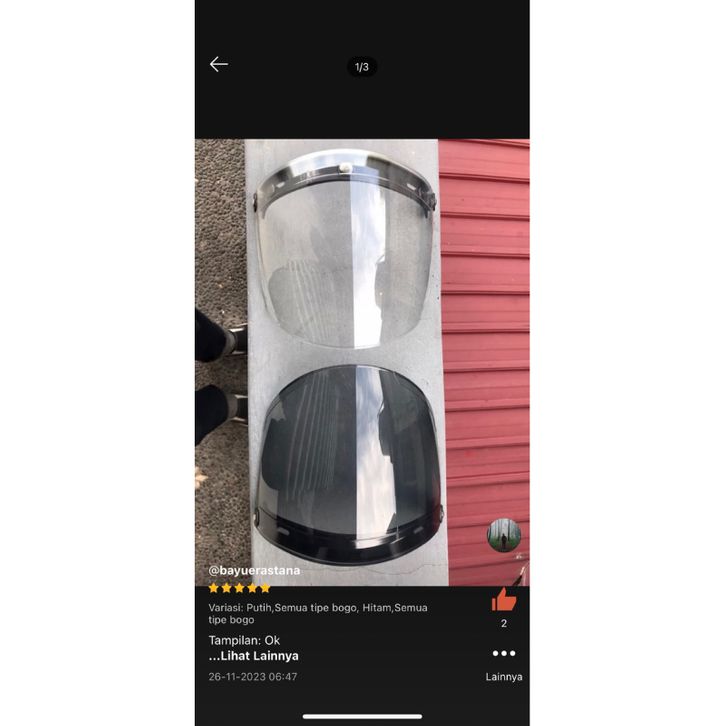The width and height of the screenshot is (726, 726).
Task: Expand the review via Lihat Lainnya
Action: pos(254,656)
